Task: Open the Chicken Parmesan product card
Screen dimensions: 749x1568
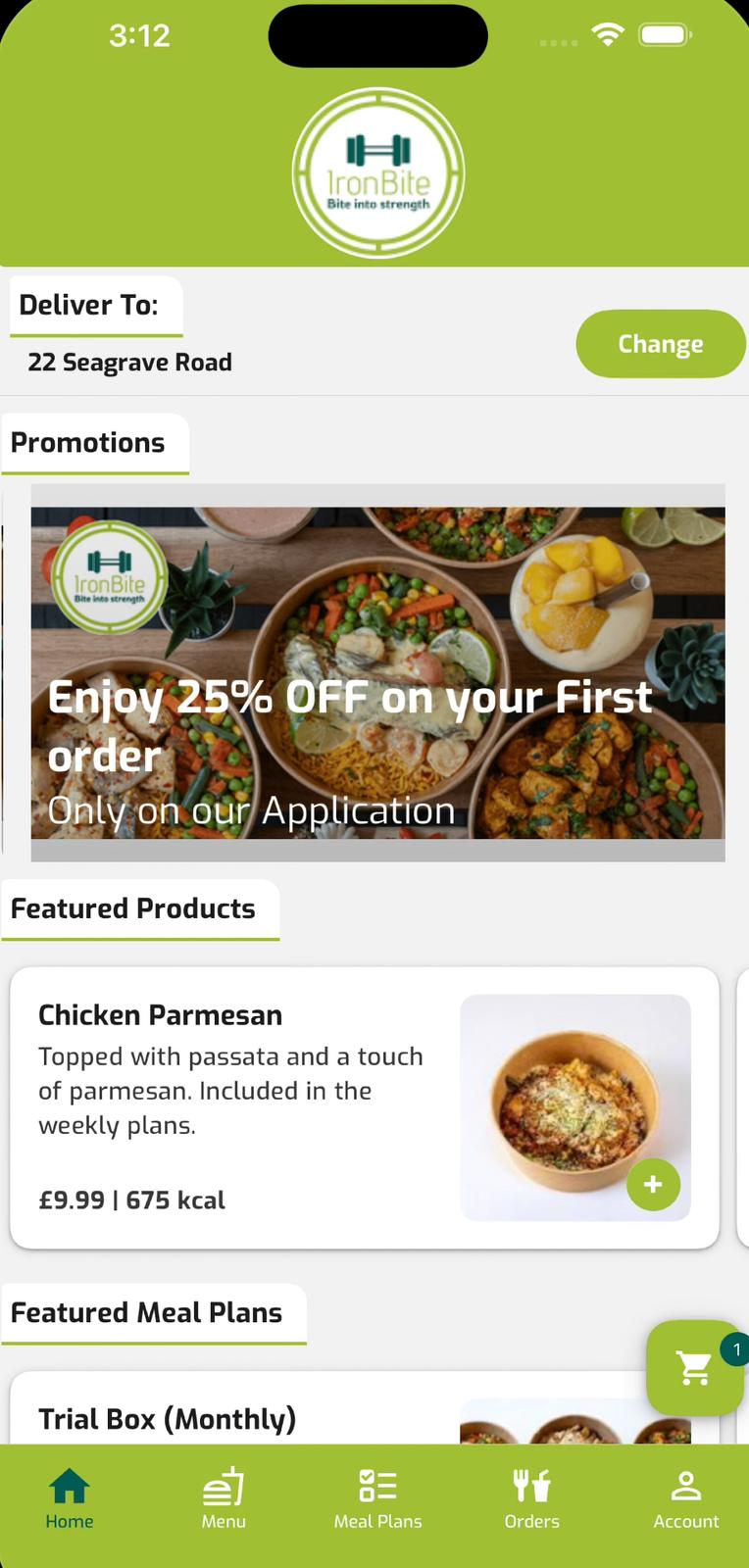Action: pyautogui.click(x=235, y=1107)
